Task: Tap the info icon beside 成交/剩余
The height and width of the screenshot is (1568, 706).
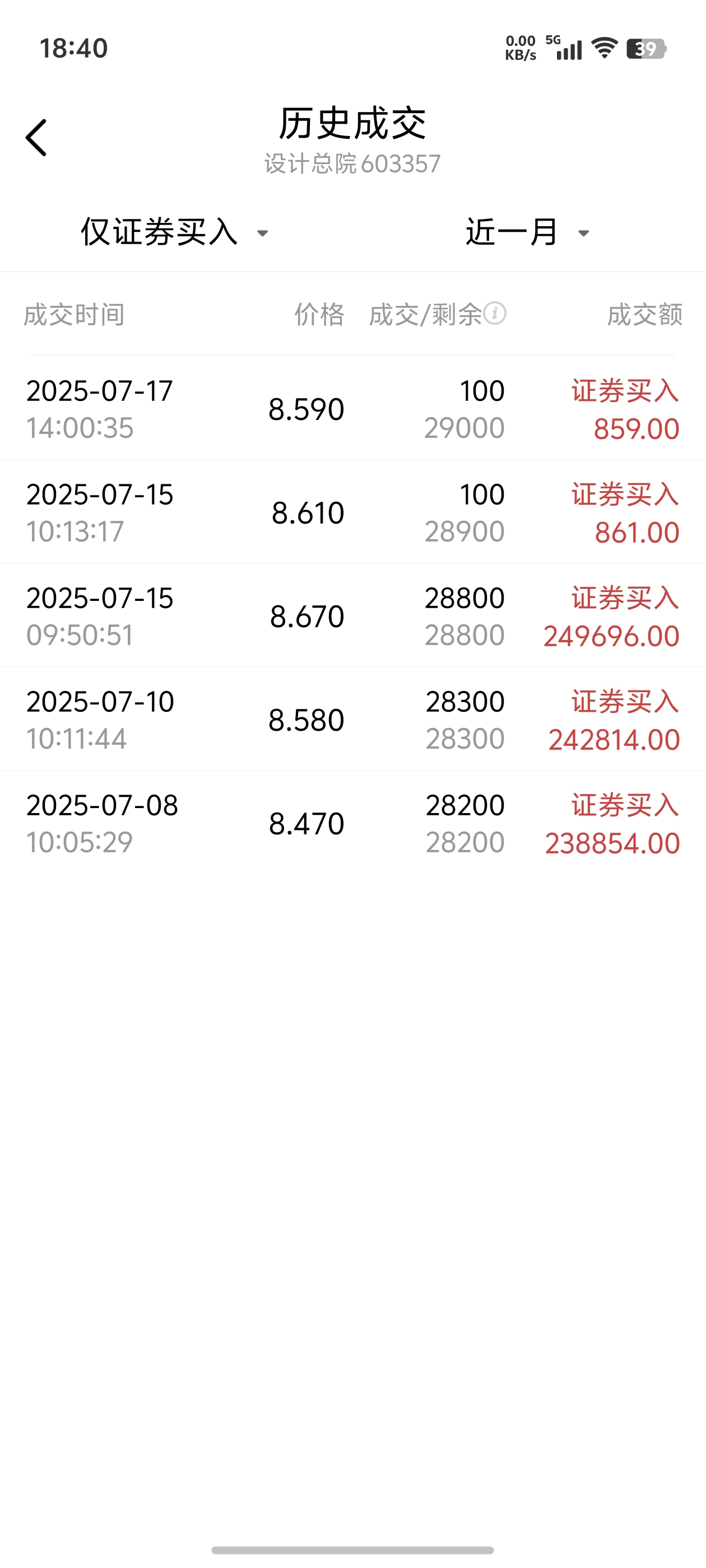Action: (x=495, y=314)
